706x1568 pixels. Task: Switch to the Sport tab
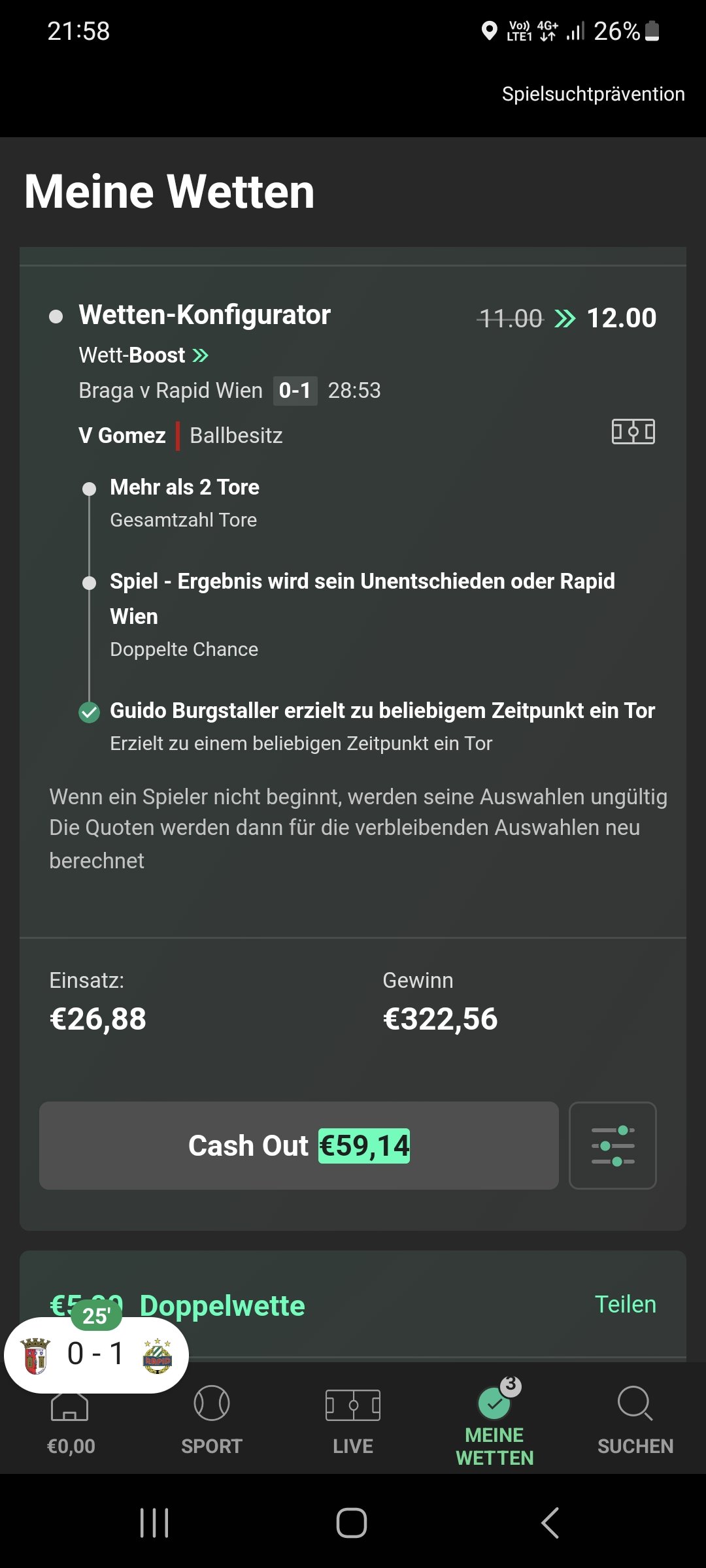[x=212, y=1420]
